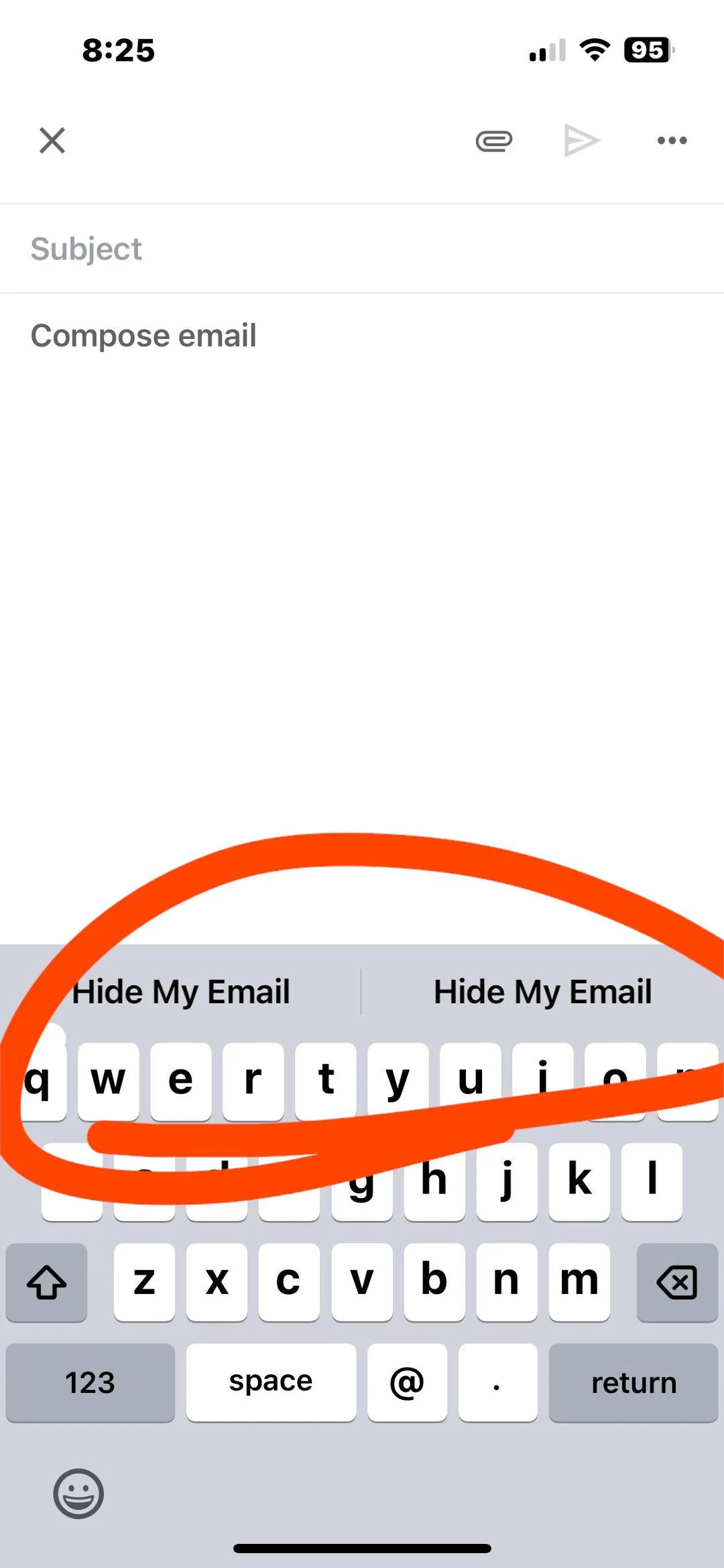Image resolution: width=724 pixels, height=1568 pixels.
Task: Choose the right Hide My Email suggestion
Action: (543, 992)
